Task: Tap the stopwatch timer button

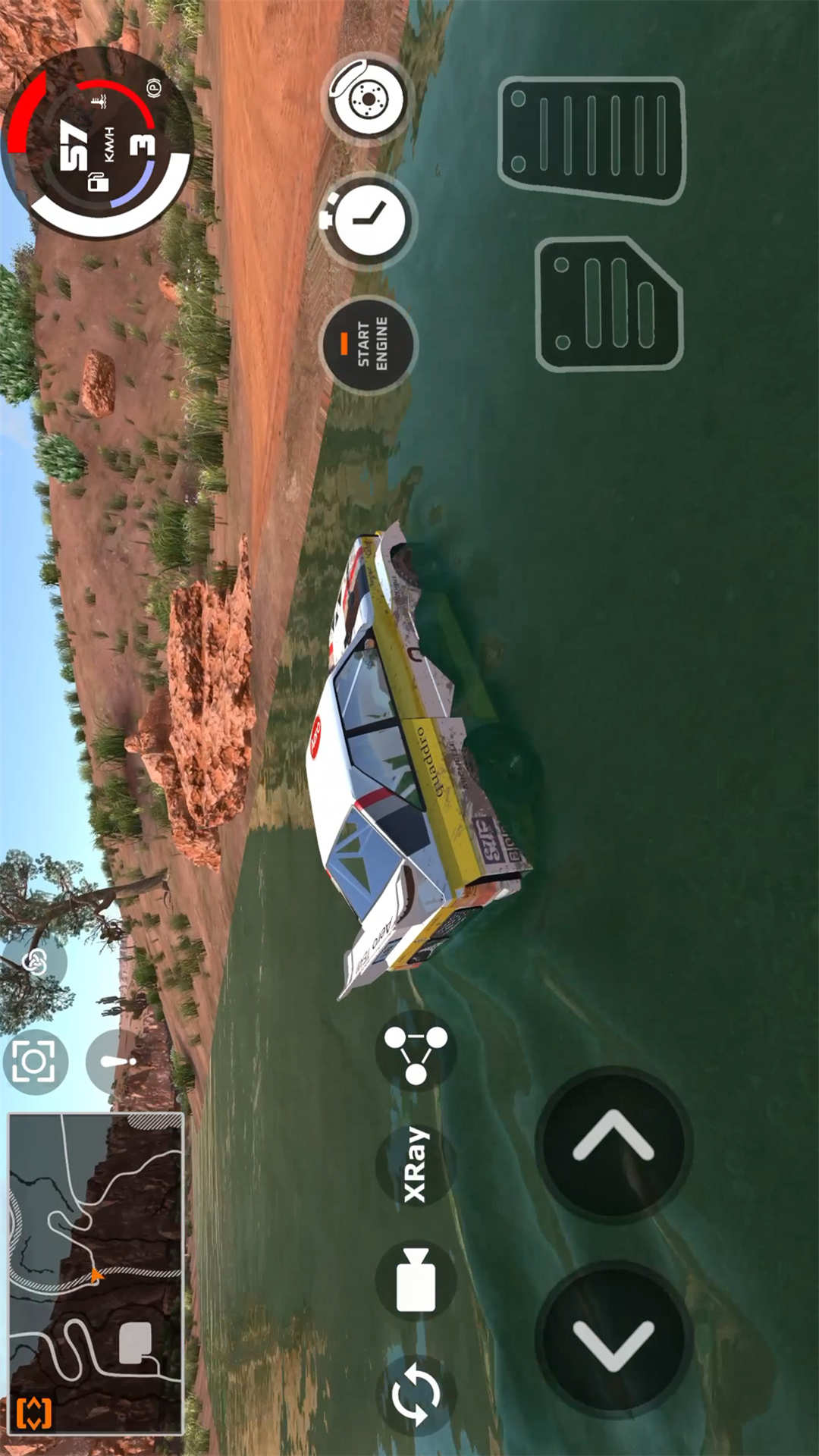Action: point(368,221)
